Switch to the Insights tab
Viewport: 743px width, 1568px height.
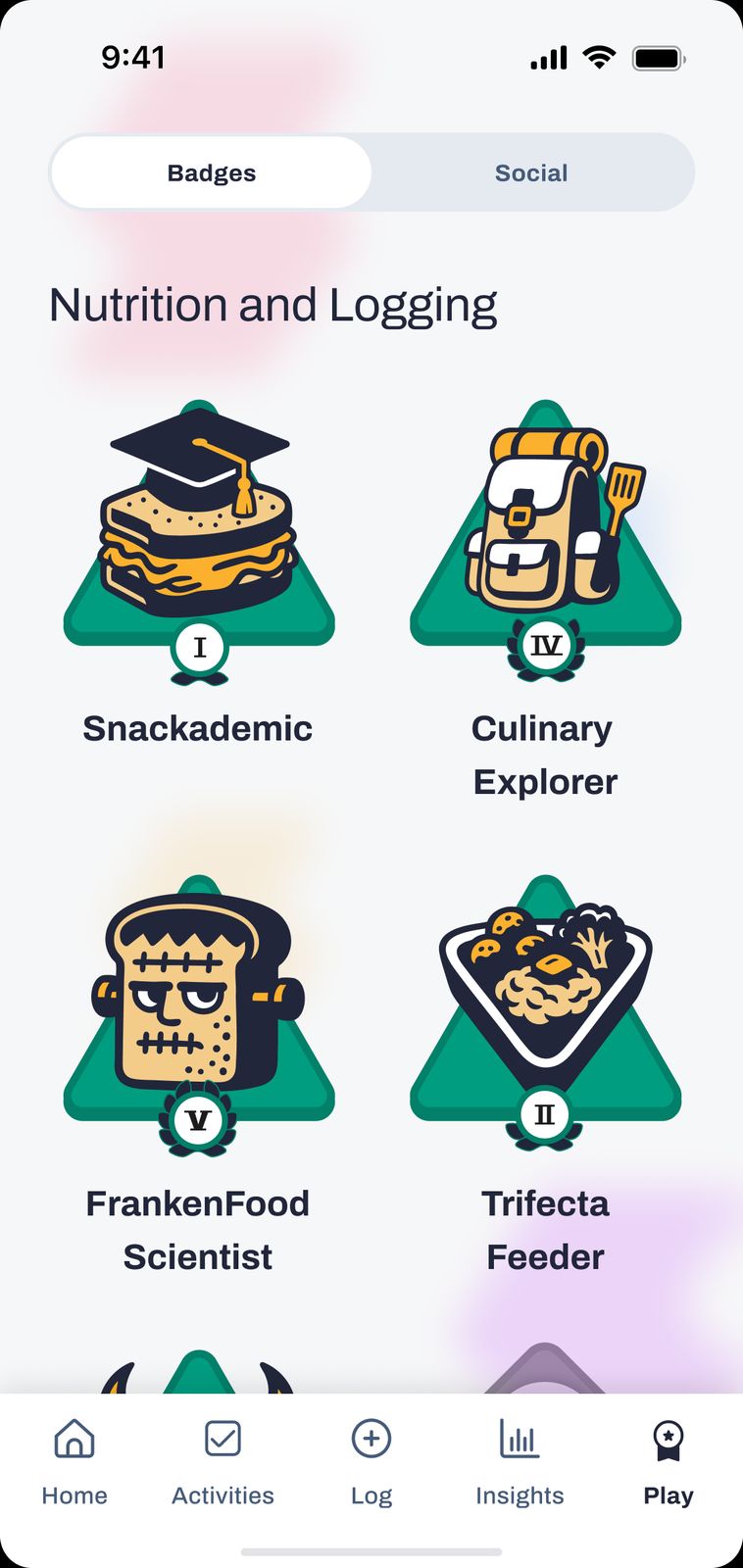coord(520,1462)
